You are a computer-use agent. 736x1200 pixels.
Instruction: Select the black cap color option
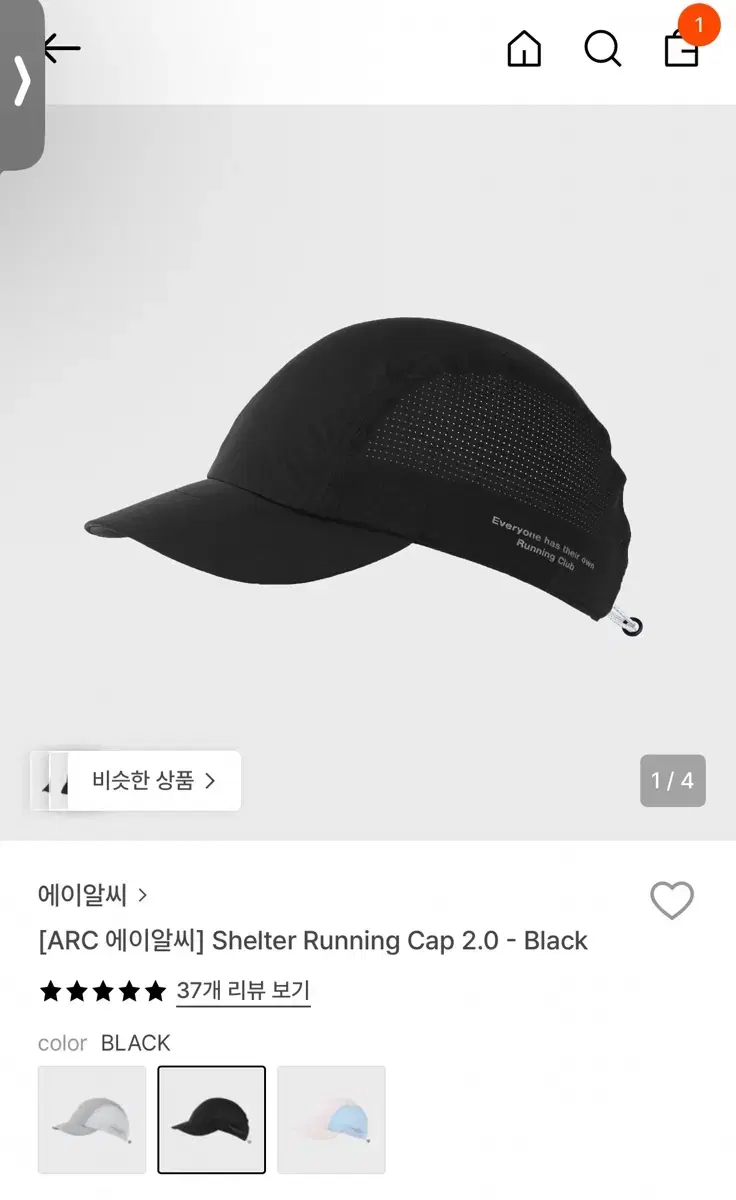212,1119
